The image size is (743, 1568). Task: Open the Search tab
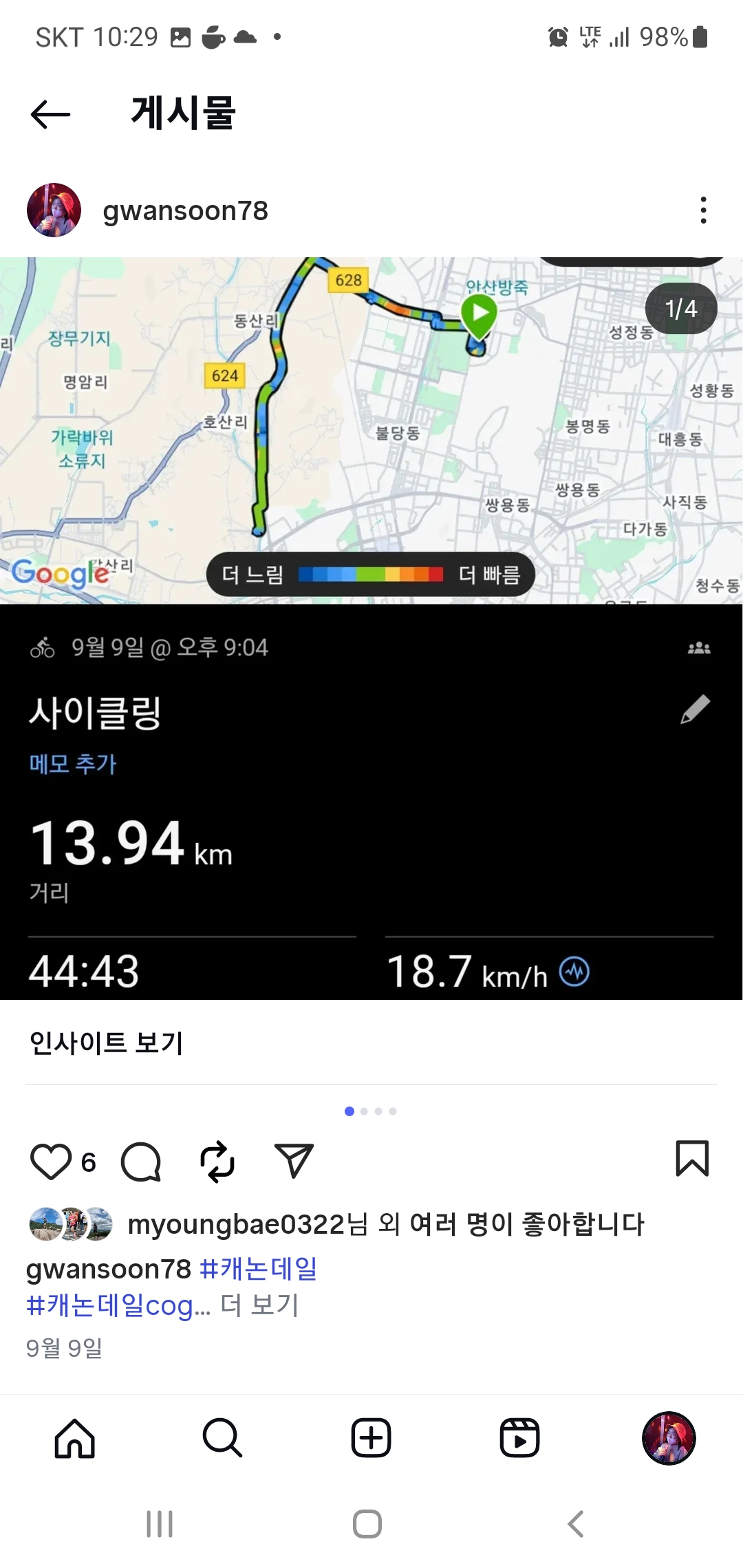click(223, 1438)
